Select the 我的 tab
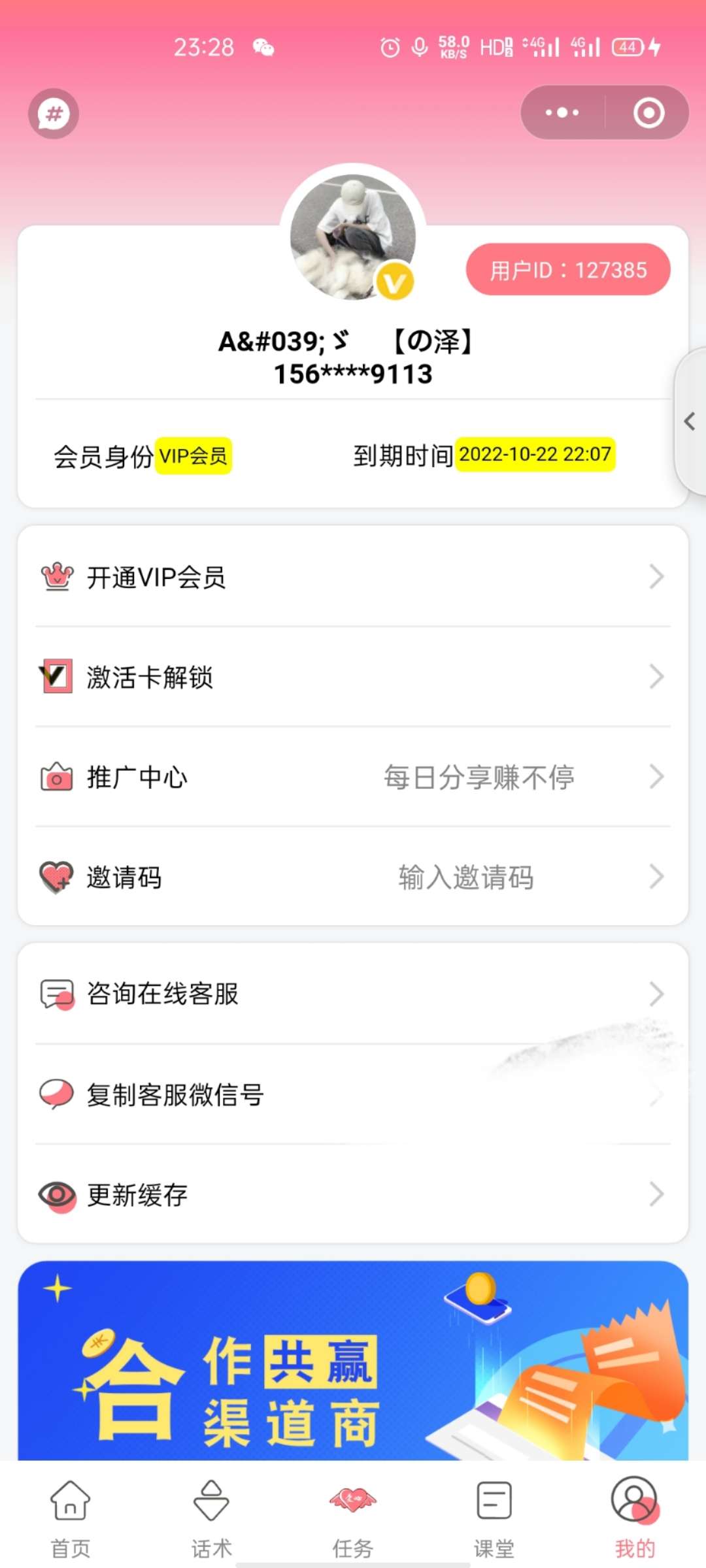 pyautogui.click(x=635, y=1517)
